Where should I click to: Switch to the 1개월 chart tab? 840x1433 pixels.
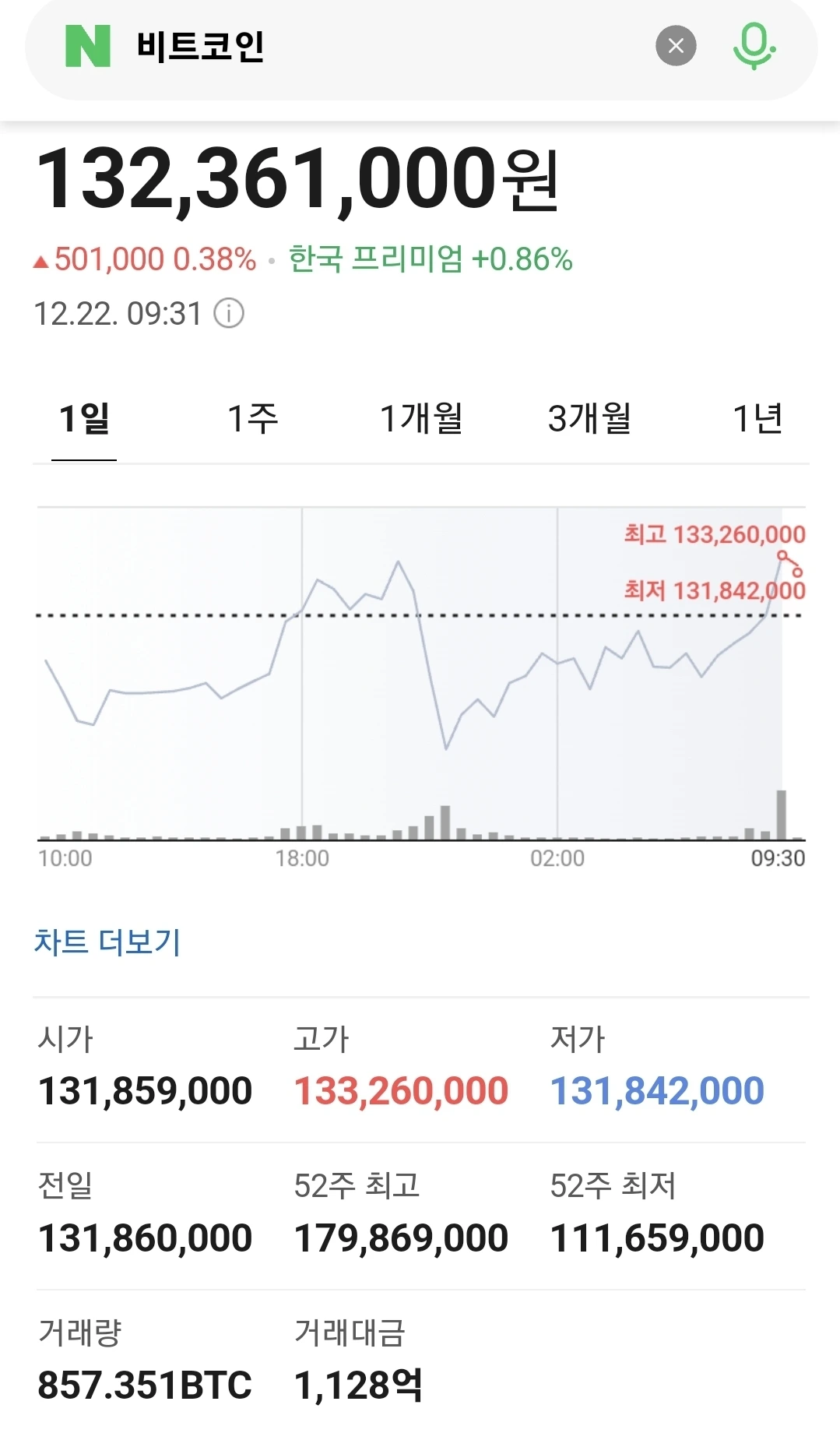(421, 419)
